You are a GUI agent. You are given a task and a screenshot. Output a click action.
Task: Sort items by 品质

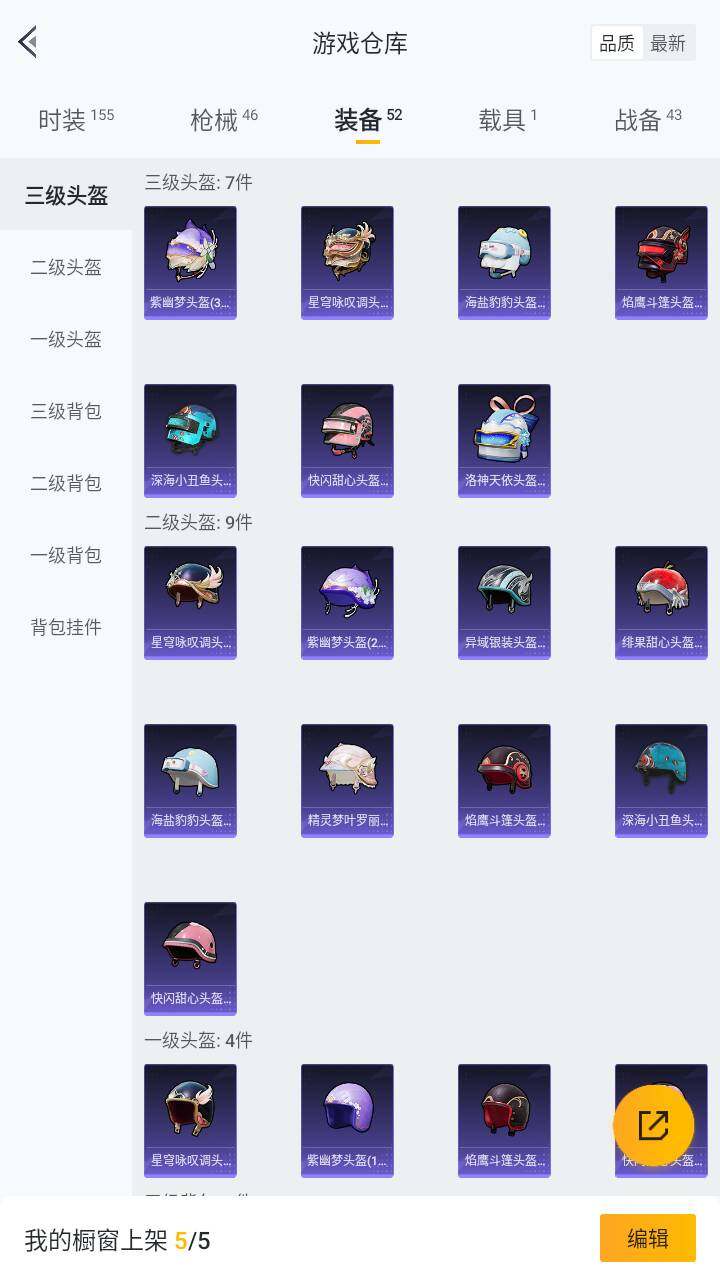click(616, 43)
